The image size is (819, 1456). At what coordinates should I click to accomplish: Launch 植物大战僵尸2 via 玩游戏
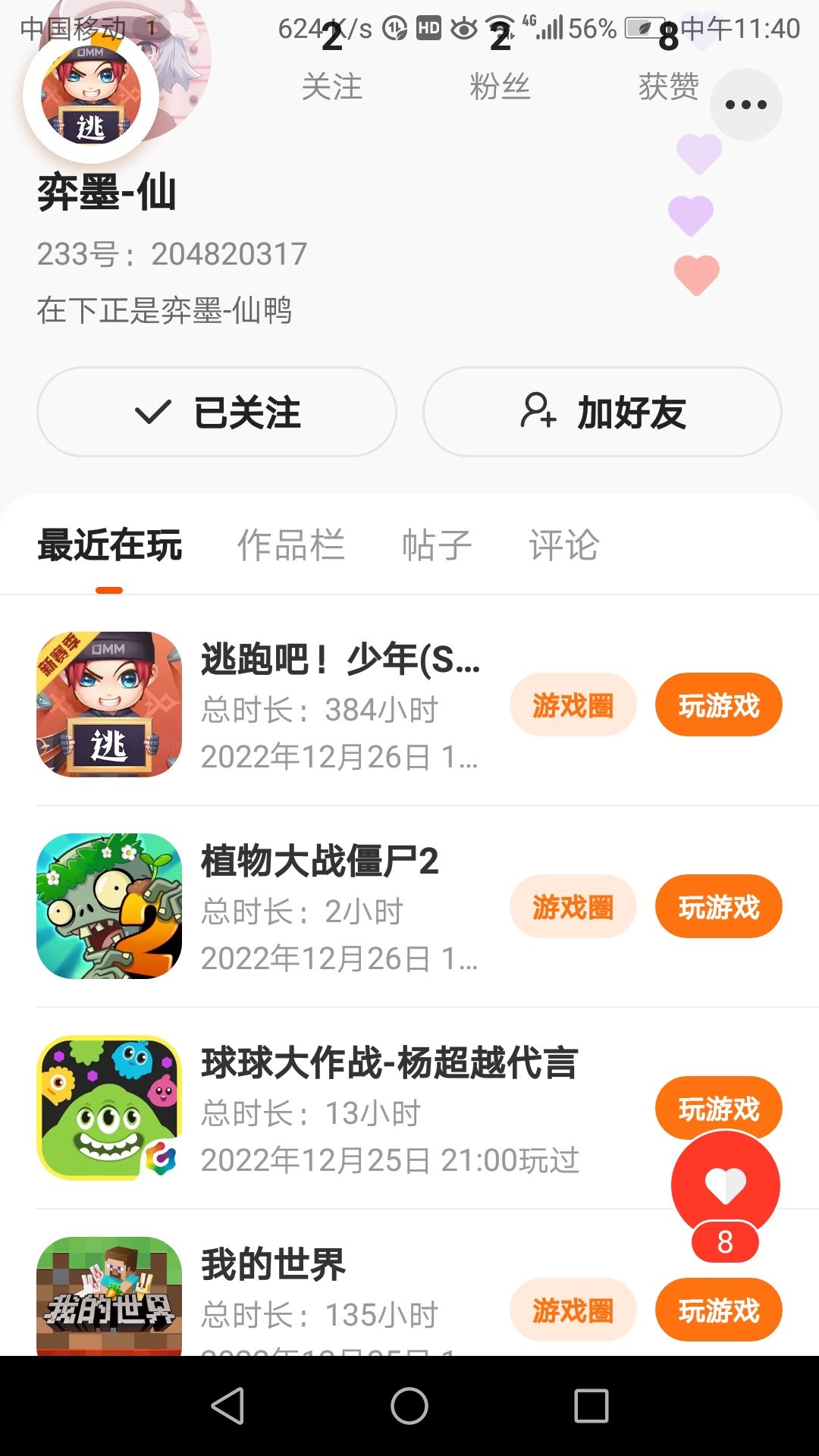[718, 907]
